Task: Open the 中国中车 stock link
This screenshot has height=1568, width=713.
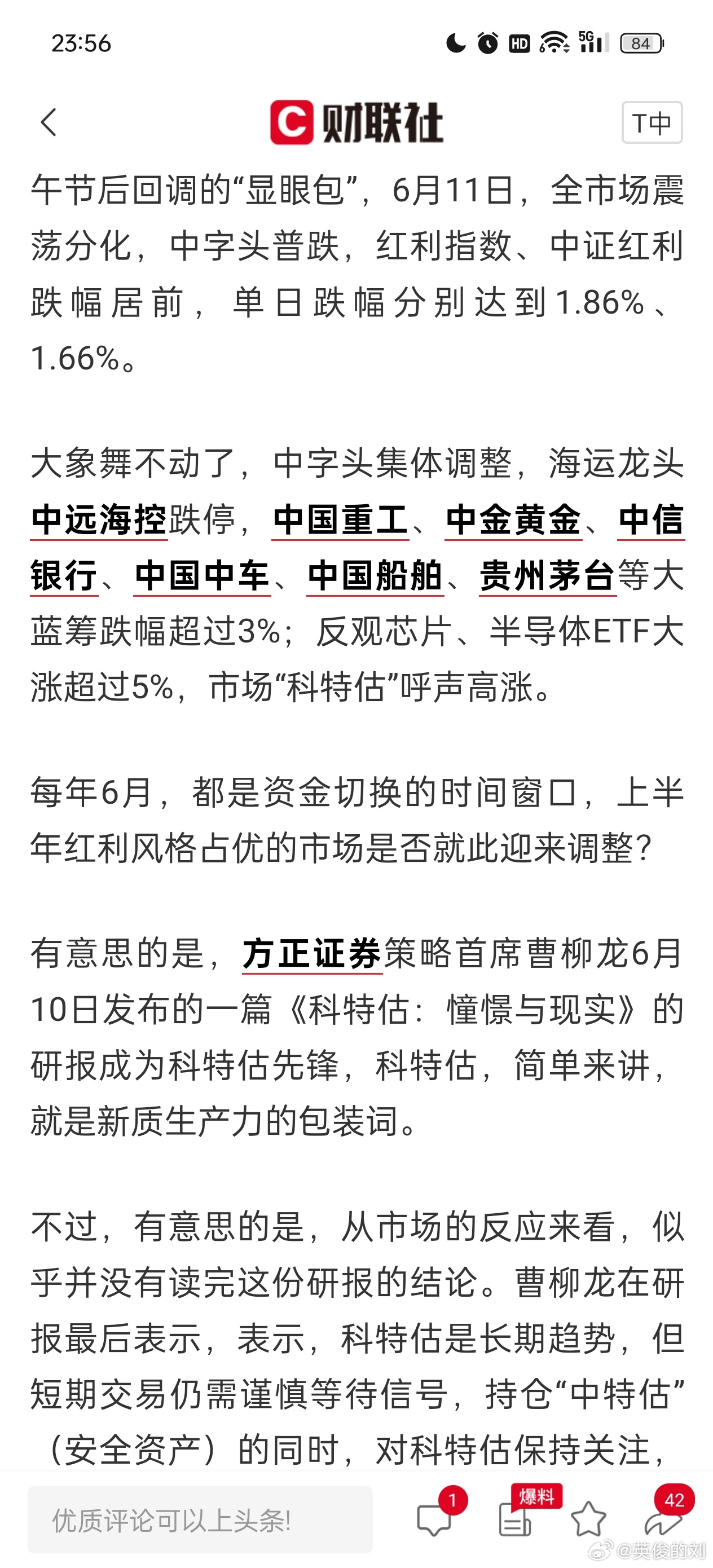Action: [201, 575]
